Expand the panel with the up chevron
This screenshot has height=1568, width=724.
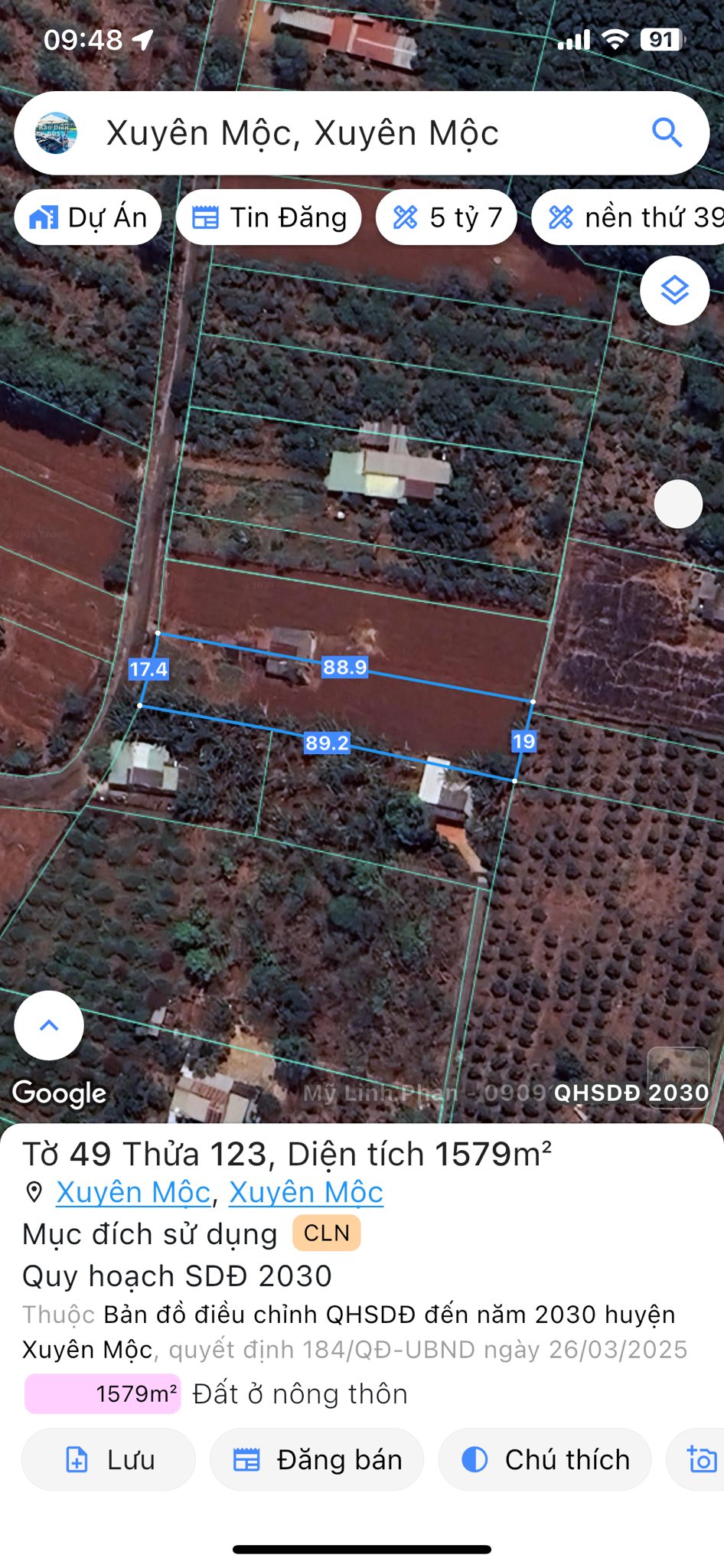[x=49, y=1025]
